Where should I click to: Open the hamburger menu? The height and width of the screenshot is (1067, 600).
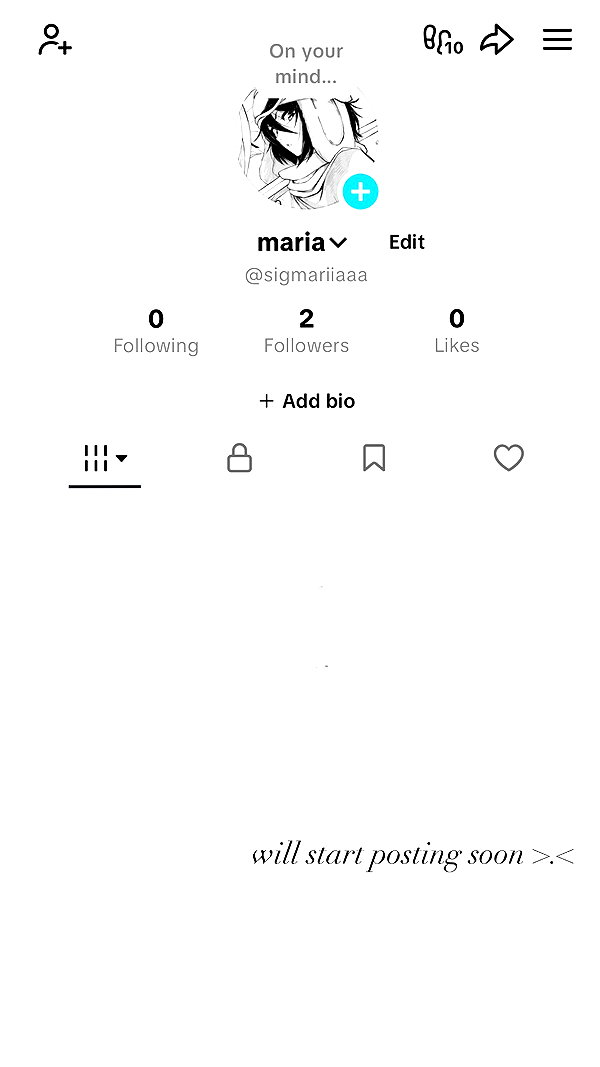pos(557,39)
